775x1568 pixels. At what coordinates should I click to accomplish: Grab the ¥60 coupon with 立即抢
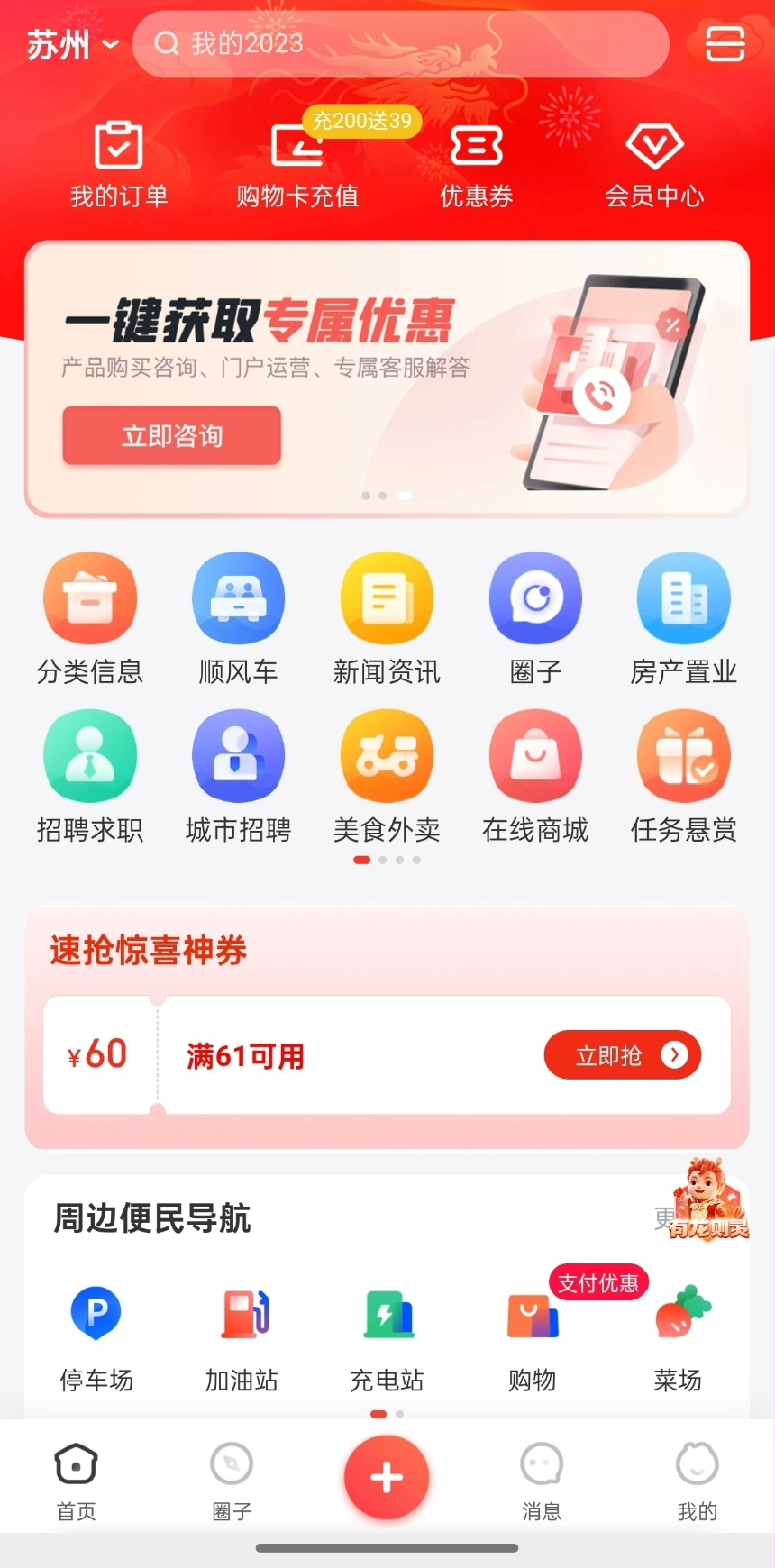pos(622,1055)
